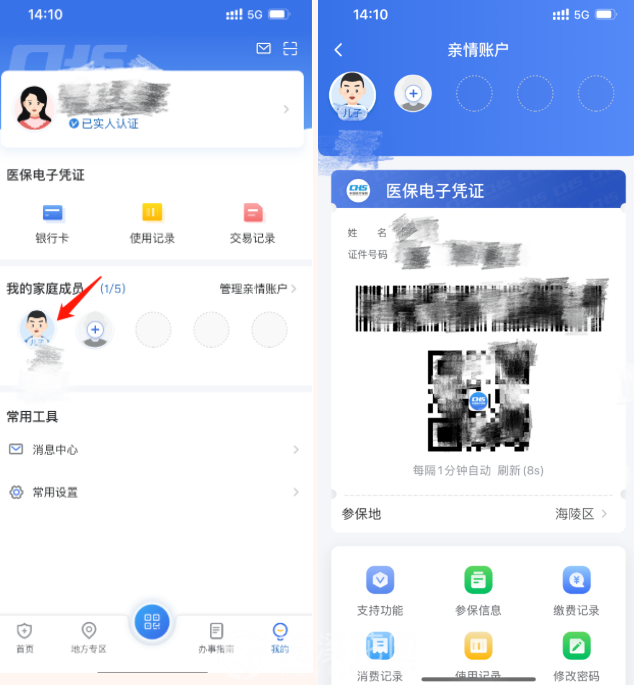Open 缴费记录 payment records
The width and height of the screenshot is (634, 685).
click(x=576, y=591)
